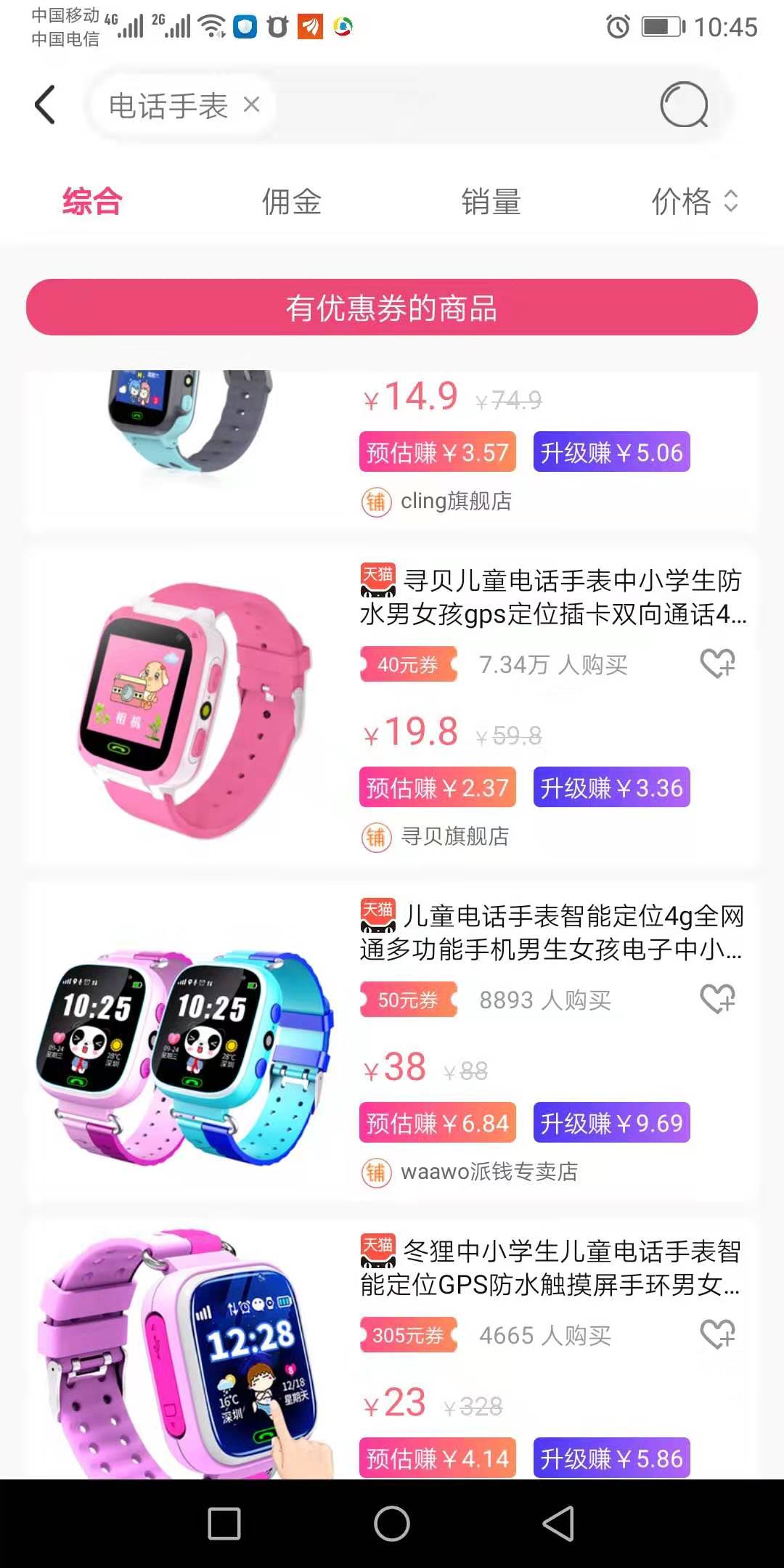
Task: Tap the system home button
Action: [392, 1523]
